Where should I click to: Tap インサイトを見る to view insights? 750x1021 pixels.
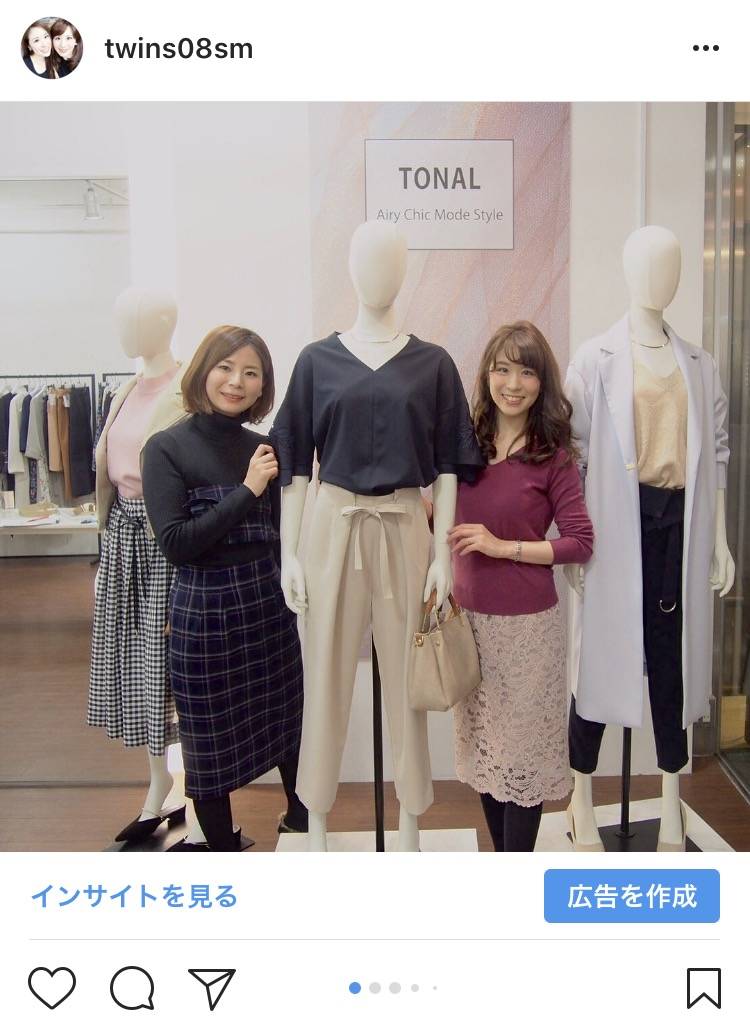(x=134, y=896)
